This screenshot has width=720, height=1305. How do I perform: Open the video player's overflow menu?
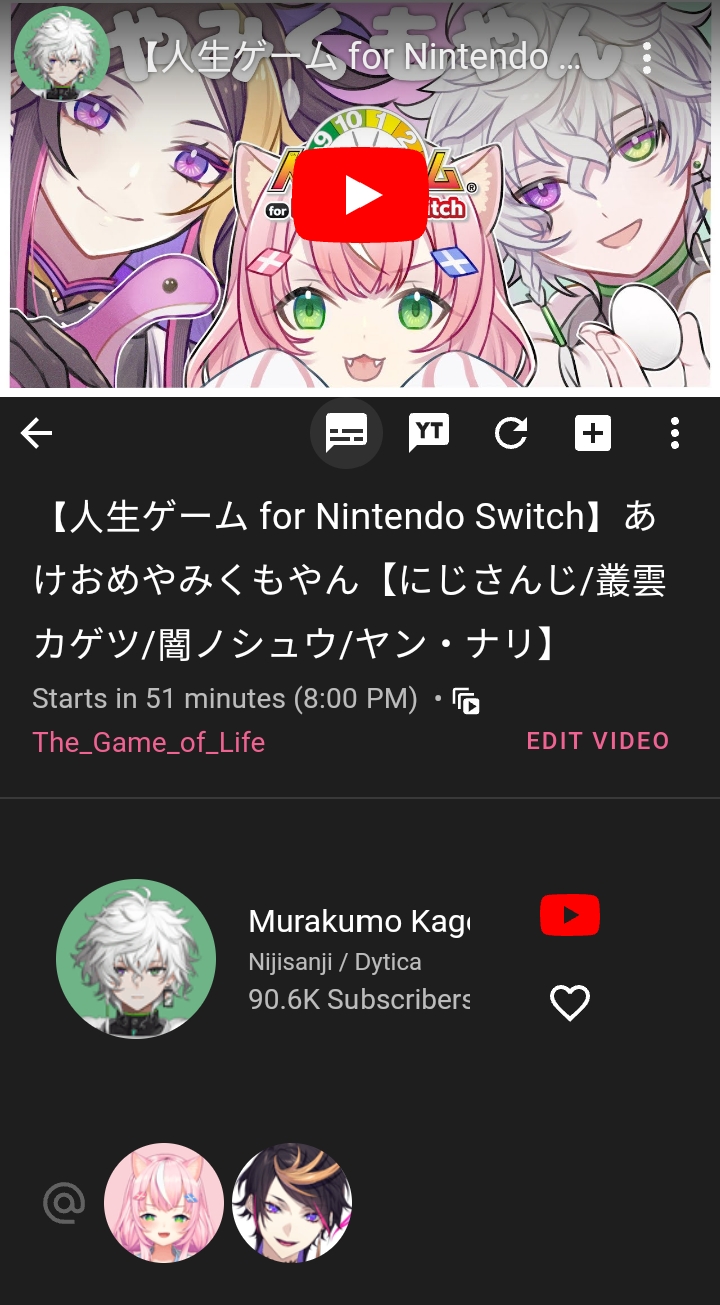point(647,58)
